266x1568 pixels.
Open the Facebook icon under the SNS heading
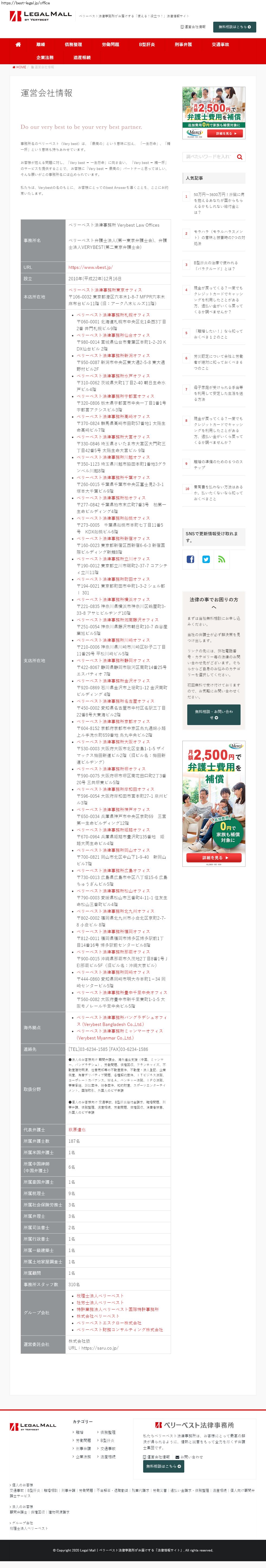[x=190, y=559]
